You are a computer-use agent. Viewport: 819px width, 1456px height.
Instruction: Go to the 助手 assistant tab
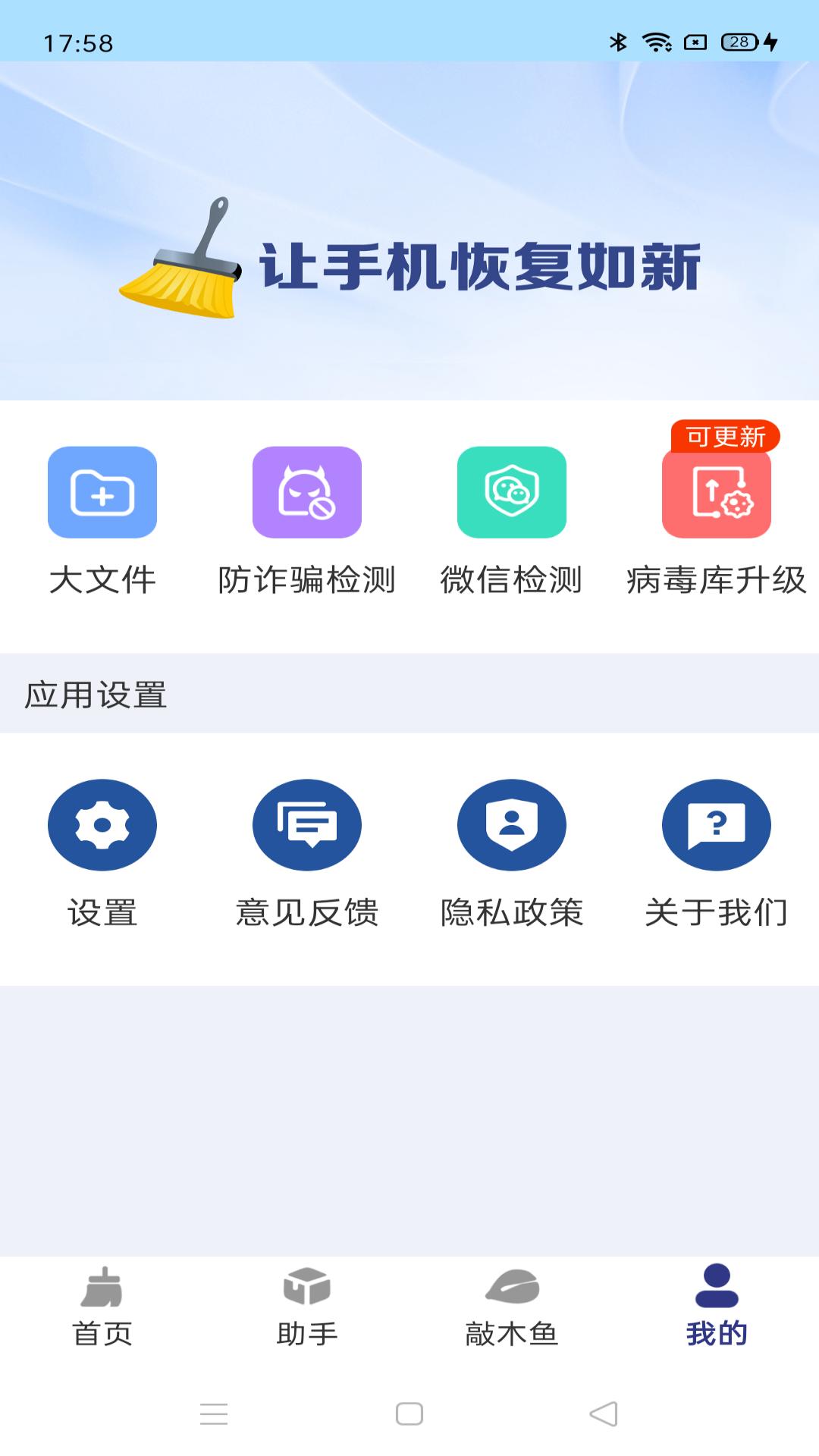pos(307,1306)
